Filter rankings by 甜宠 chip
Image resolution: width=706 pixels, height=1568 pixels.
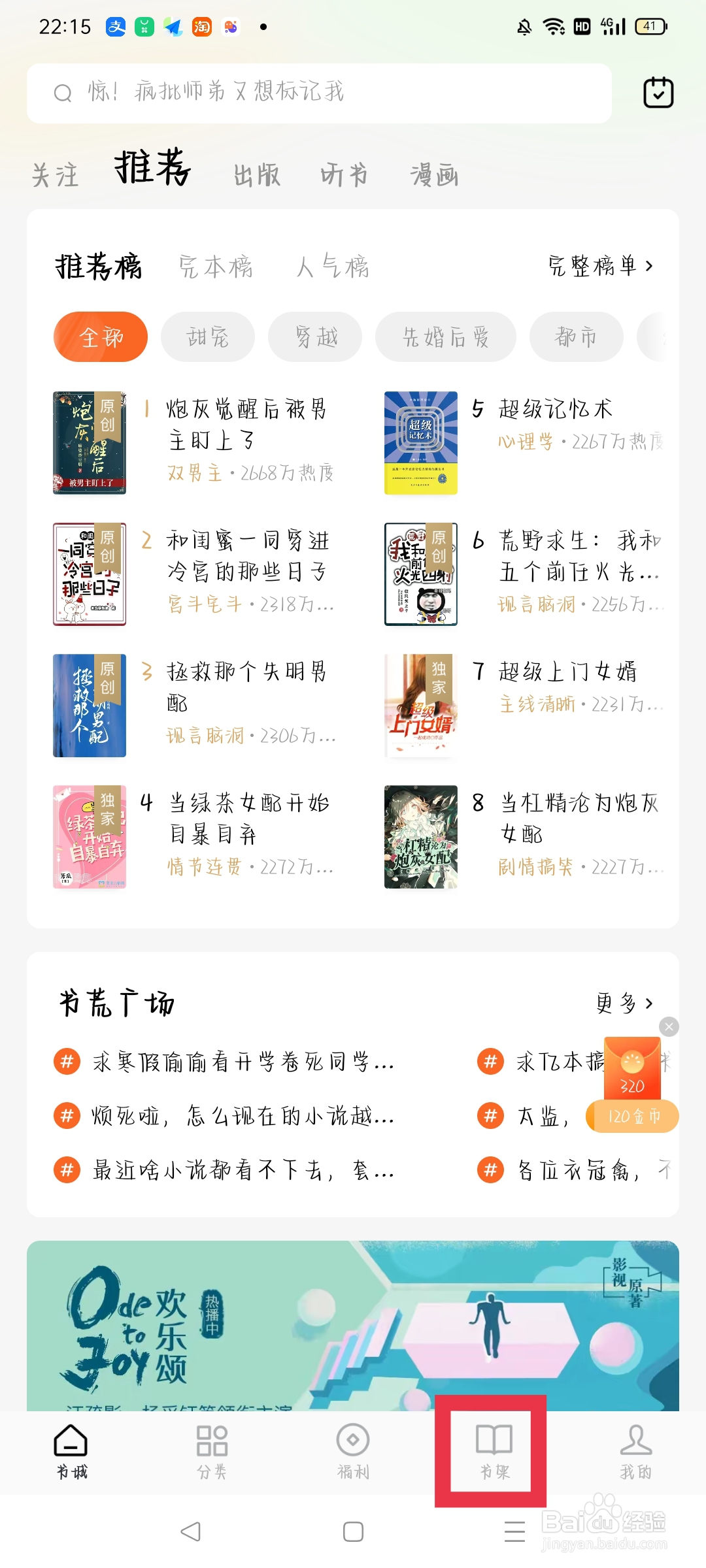tap(207, 337)
